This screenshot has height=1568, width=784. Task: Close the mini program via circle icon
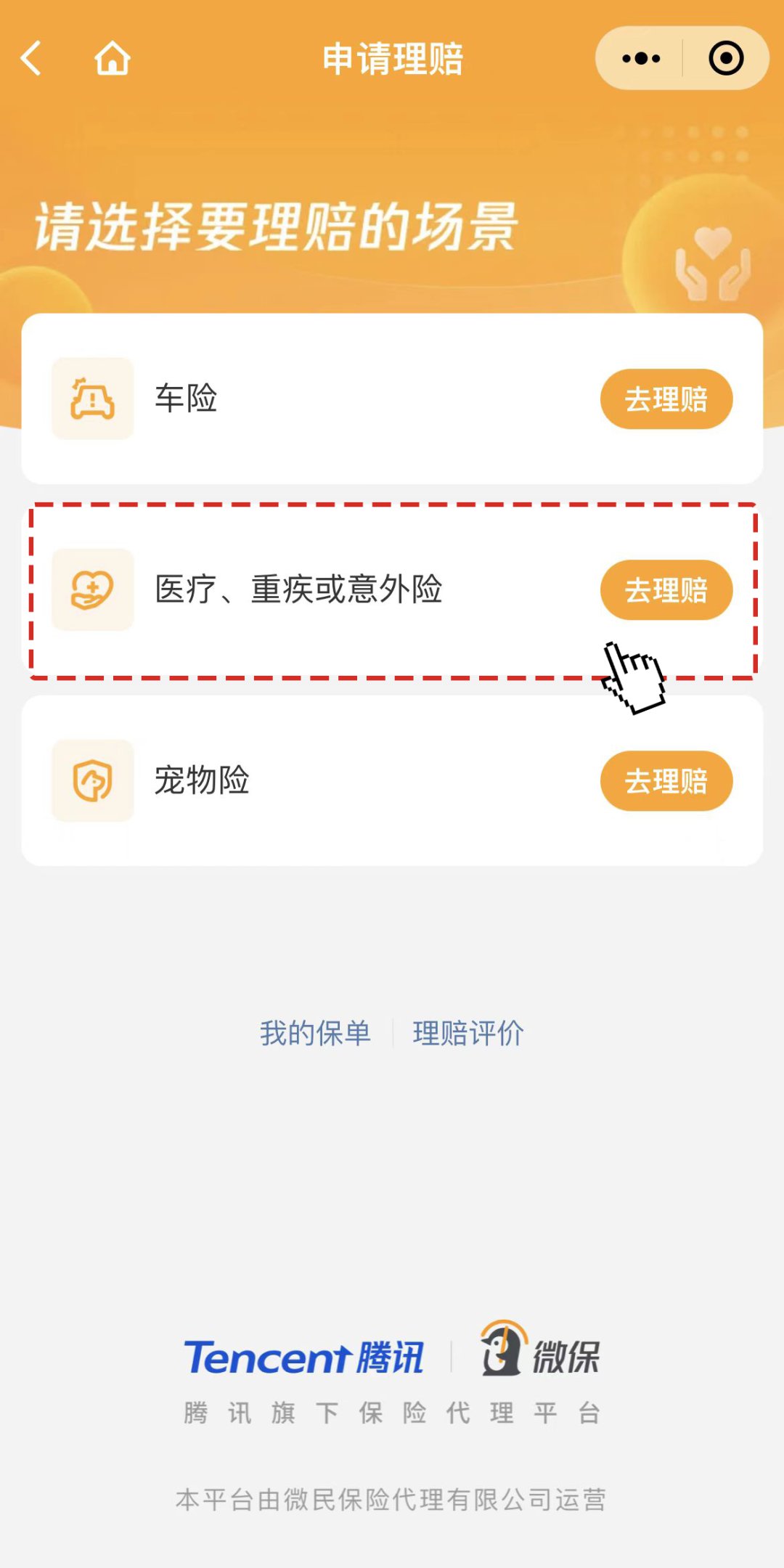point(725,58)
